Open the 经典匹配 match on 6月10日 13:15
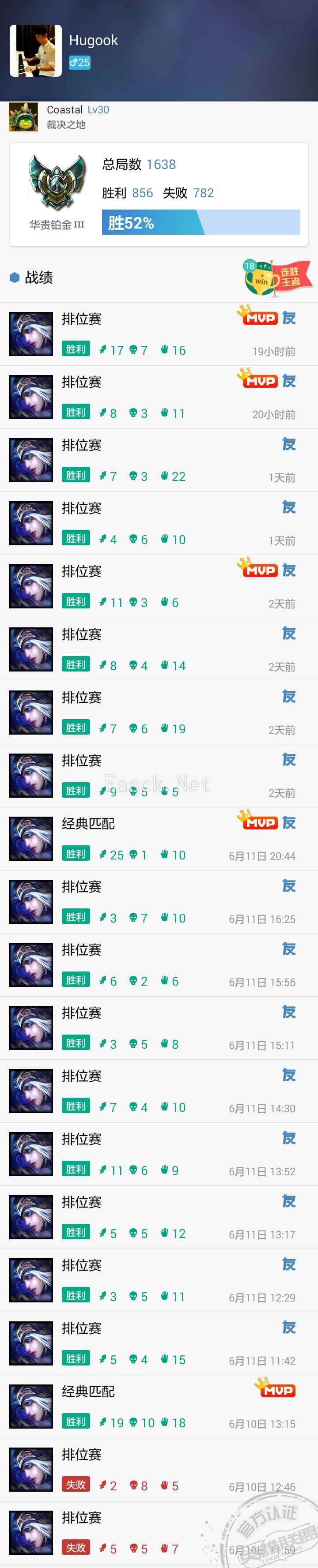The image size is (318, 1568). pos(159,1407)
